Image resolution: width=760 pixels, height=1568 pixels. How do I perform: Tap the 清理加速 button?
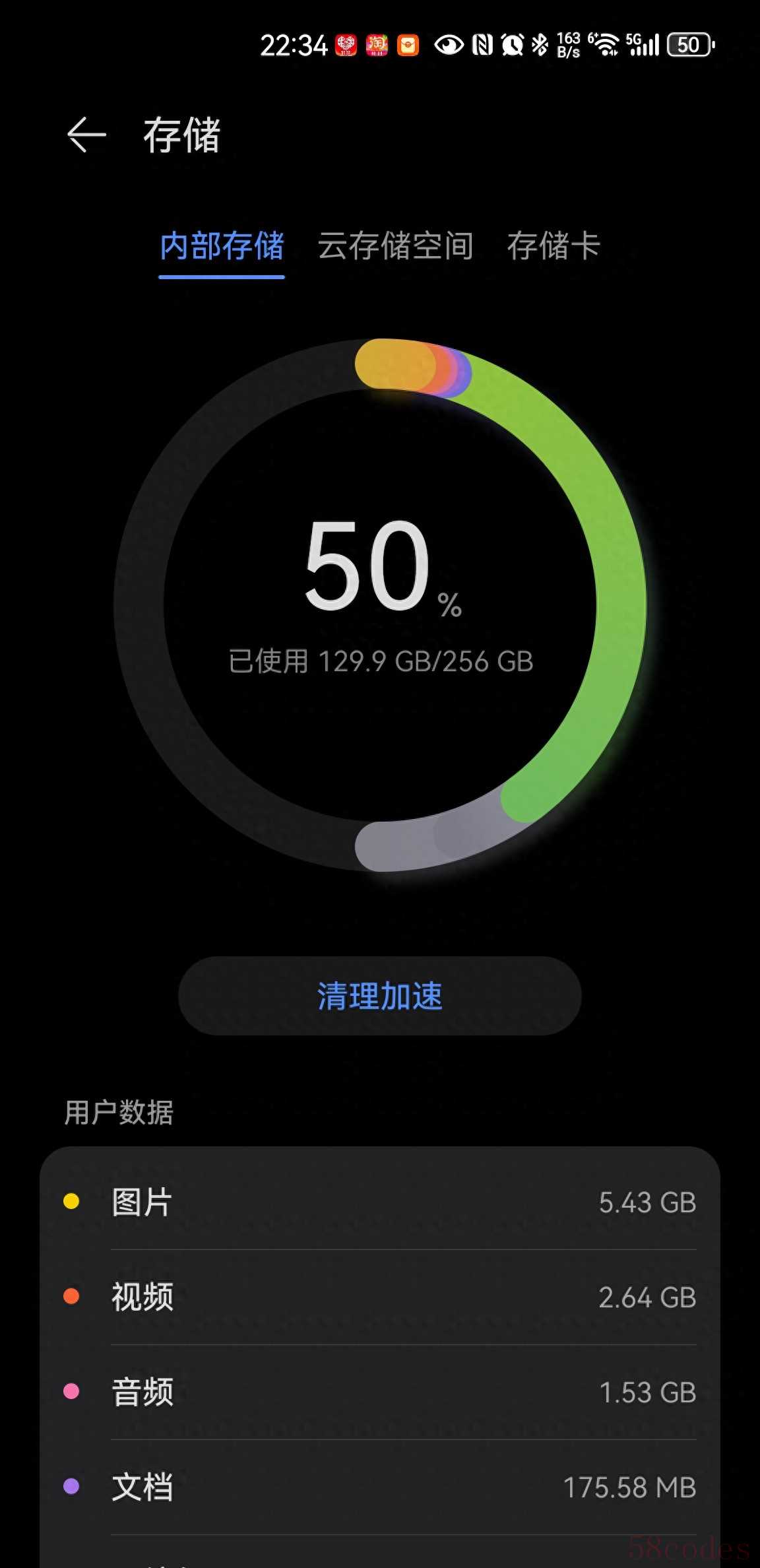coord(379,996)
